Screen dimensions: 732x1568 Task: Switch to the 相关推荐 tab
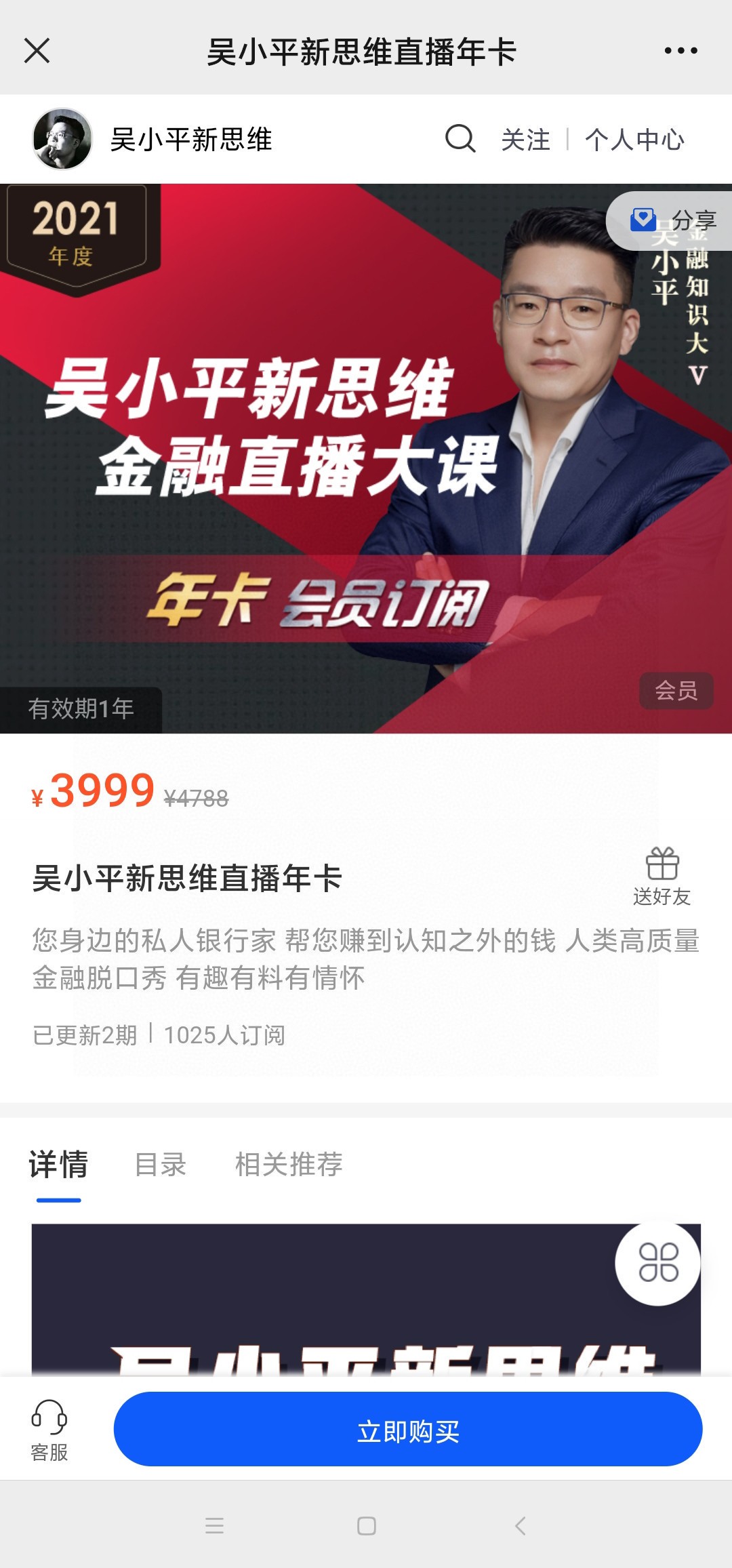click(x=289, y=1165)
